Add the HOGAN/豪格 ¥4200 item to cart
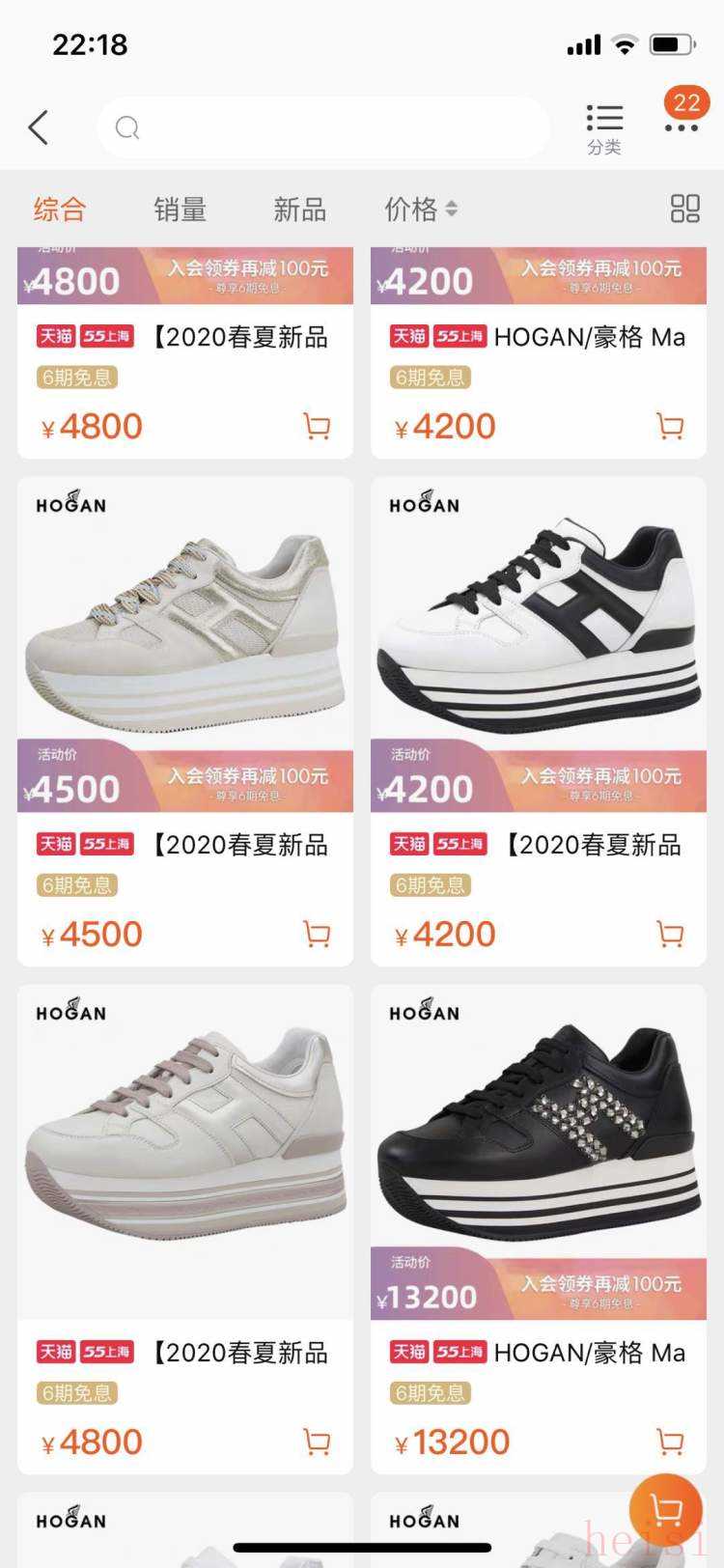The height and width of the screenshot is (1568, 724). click(670, 426)
